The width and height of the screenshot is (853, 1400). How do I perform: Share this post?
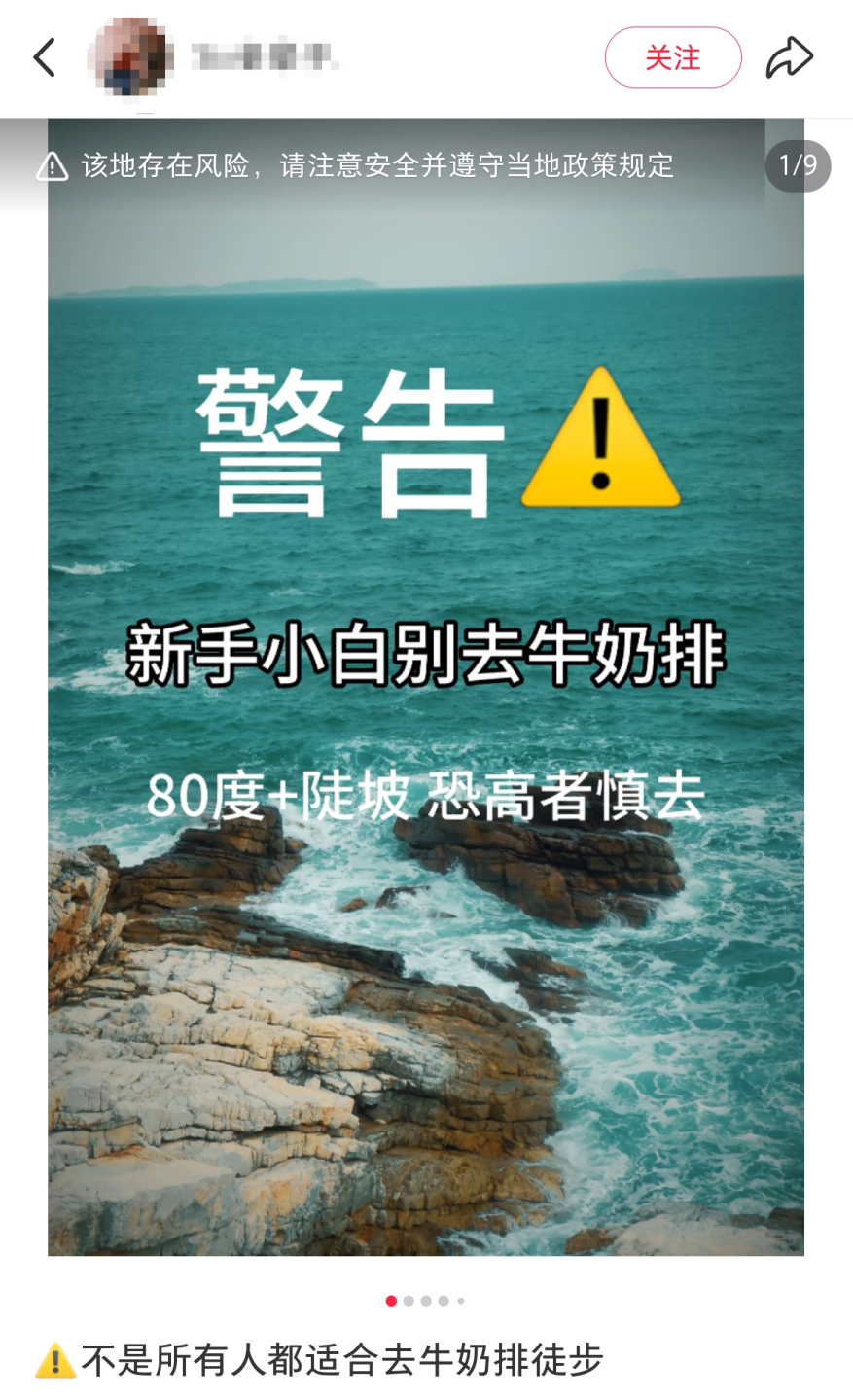[789, 57]
